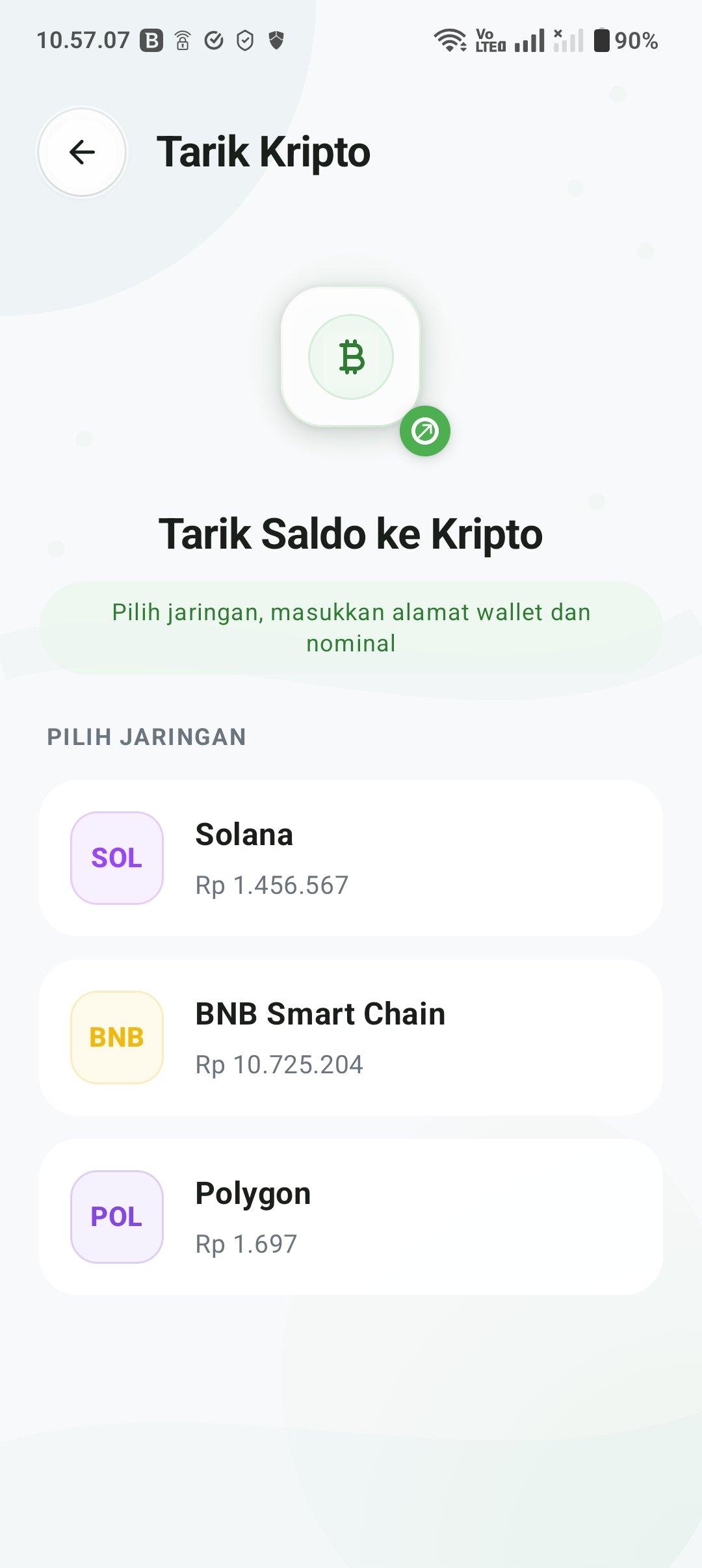The image size is (702, 1568).
Task: Tap the green instruction banner about wallet address
Action: pos(351,626)
